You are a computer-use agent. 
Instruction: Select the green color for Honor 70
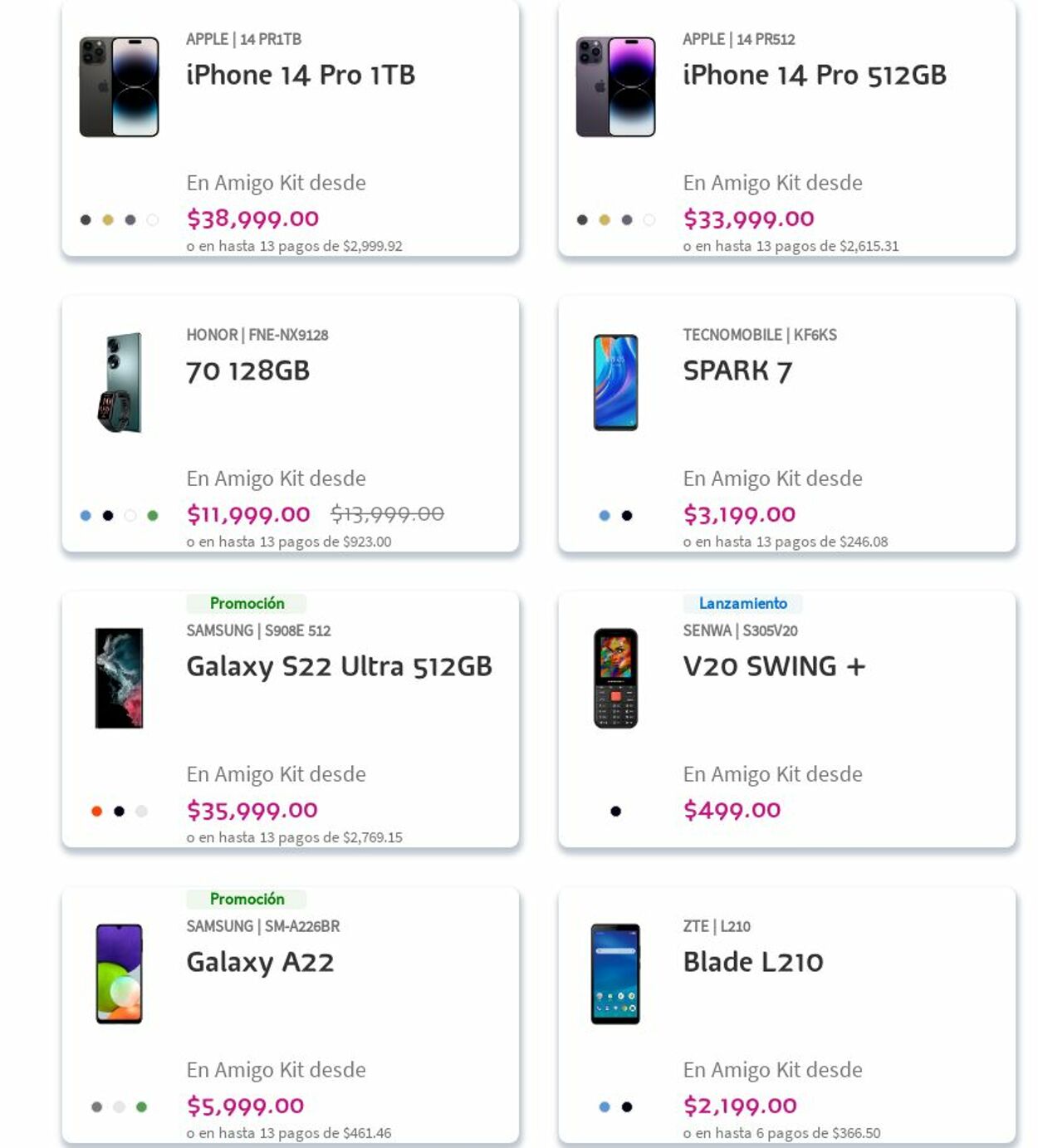[153, 516]
